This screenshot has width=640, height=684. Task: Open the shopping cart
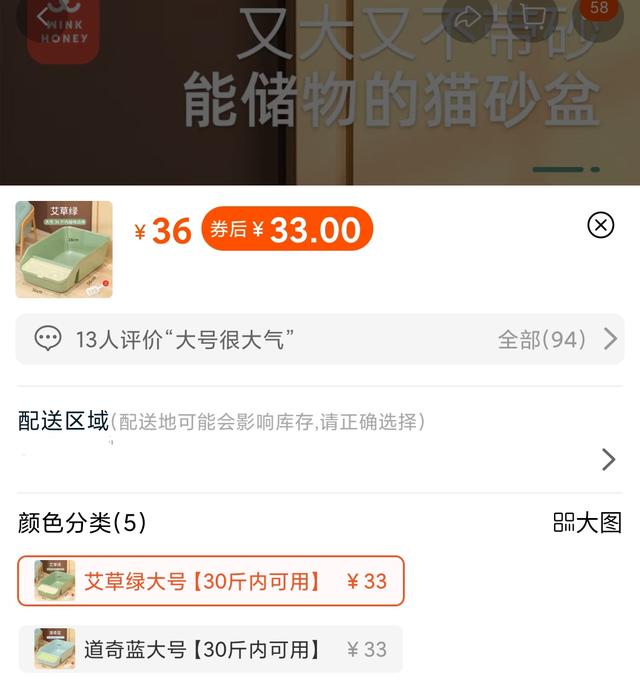coord(533,18)
